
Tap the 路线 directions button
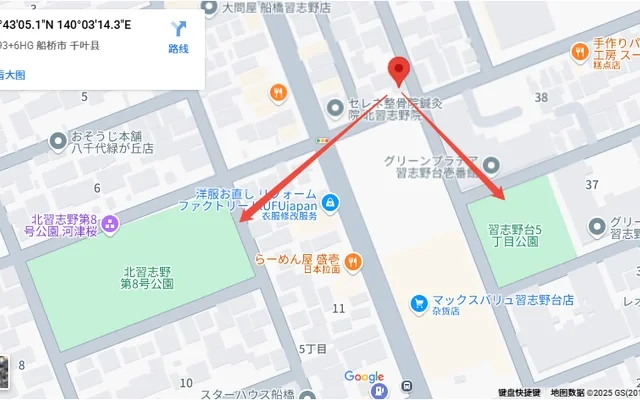point(179,36)
